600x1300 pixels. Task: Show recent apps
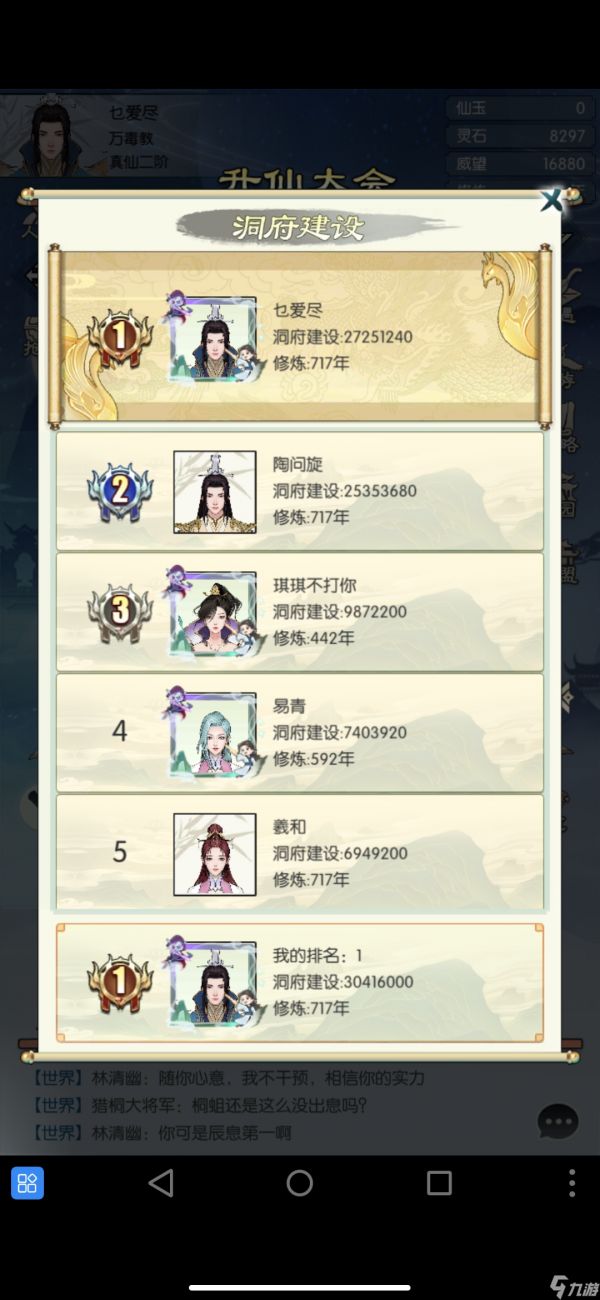tap(439, 1183)
